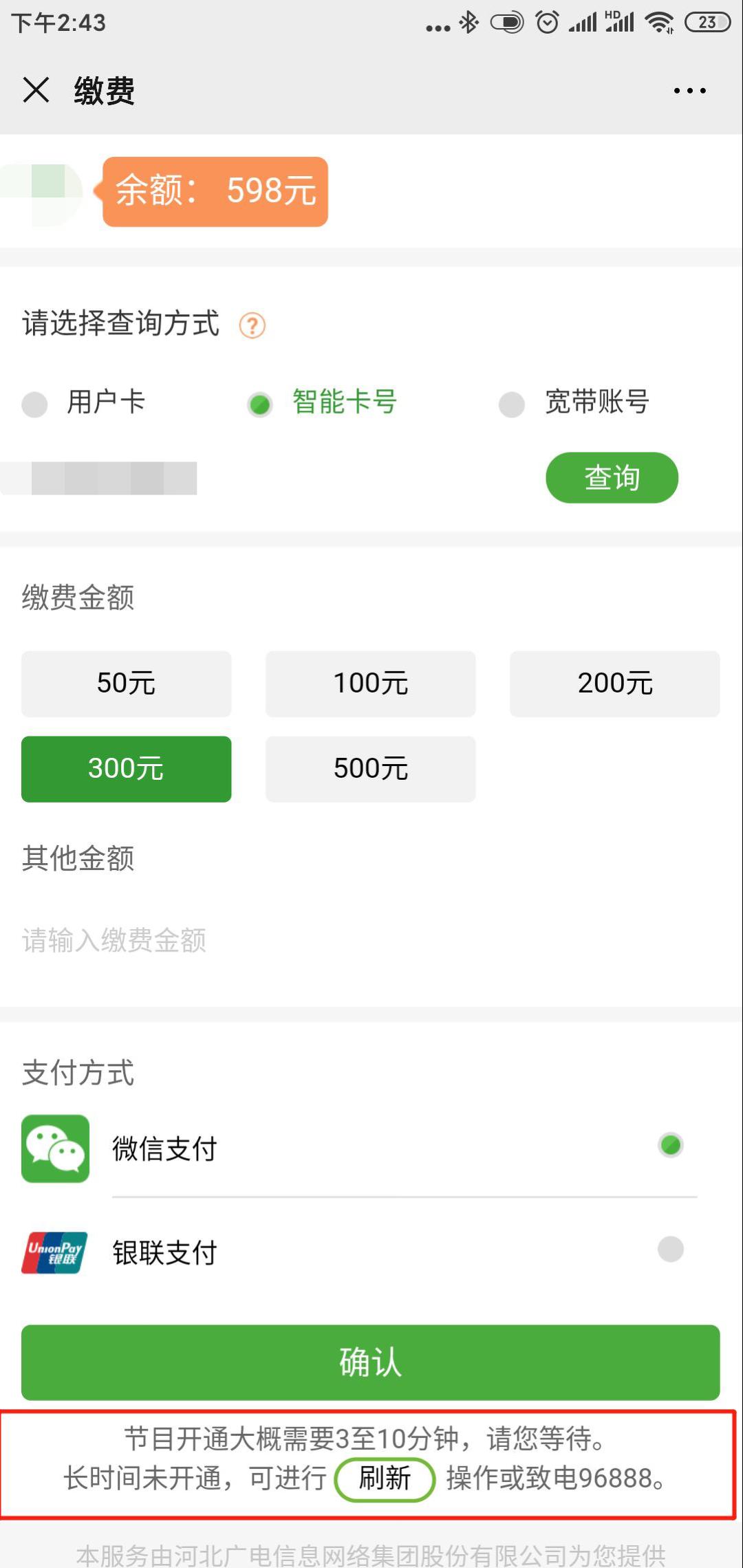Viewport: 743px width, 1568px height.
Task: Click the Bluetooth status icon
Action: [469, 23]
